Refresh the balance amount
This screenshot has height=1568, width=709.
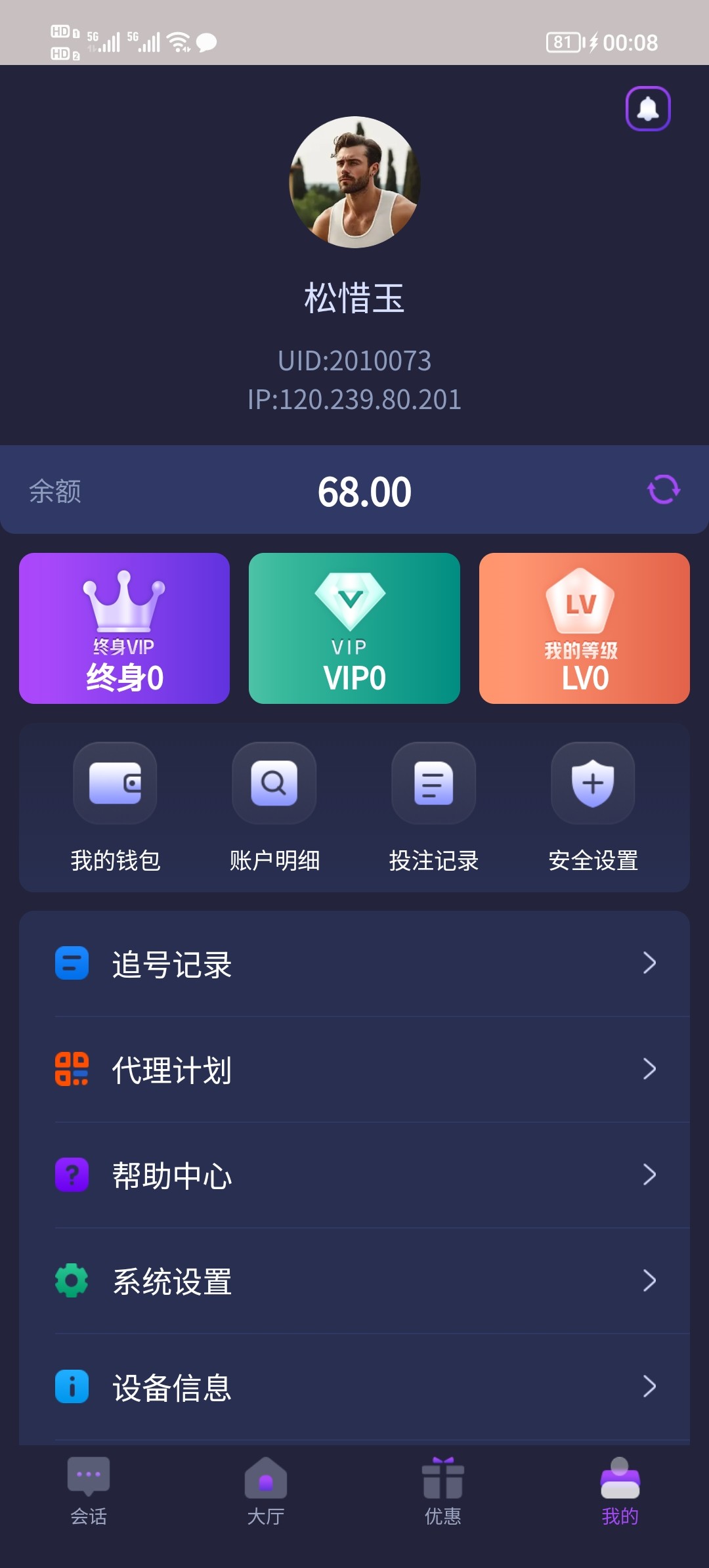tap(663, 490)
